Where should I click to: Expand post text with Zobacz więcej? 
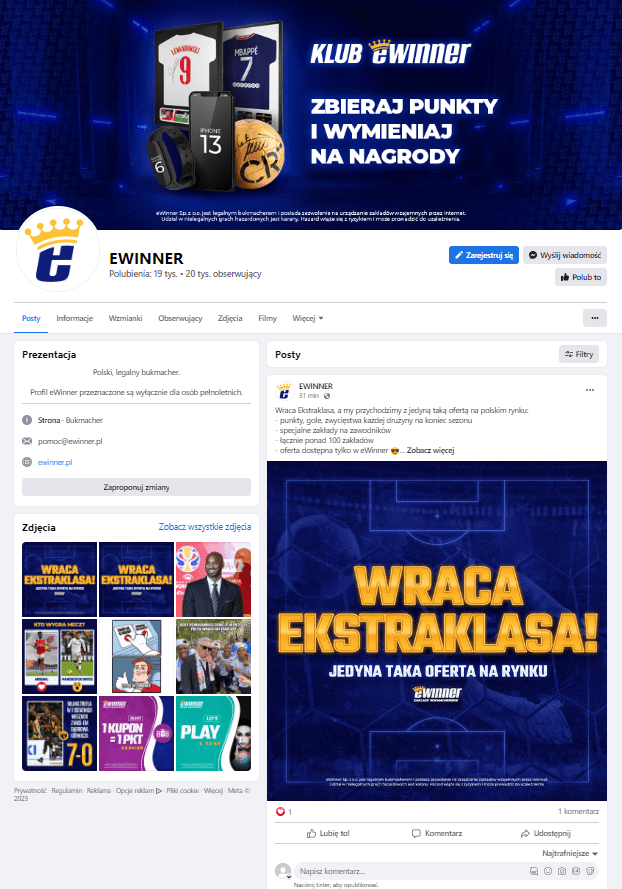tap(430, 450)
